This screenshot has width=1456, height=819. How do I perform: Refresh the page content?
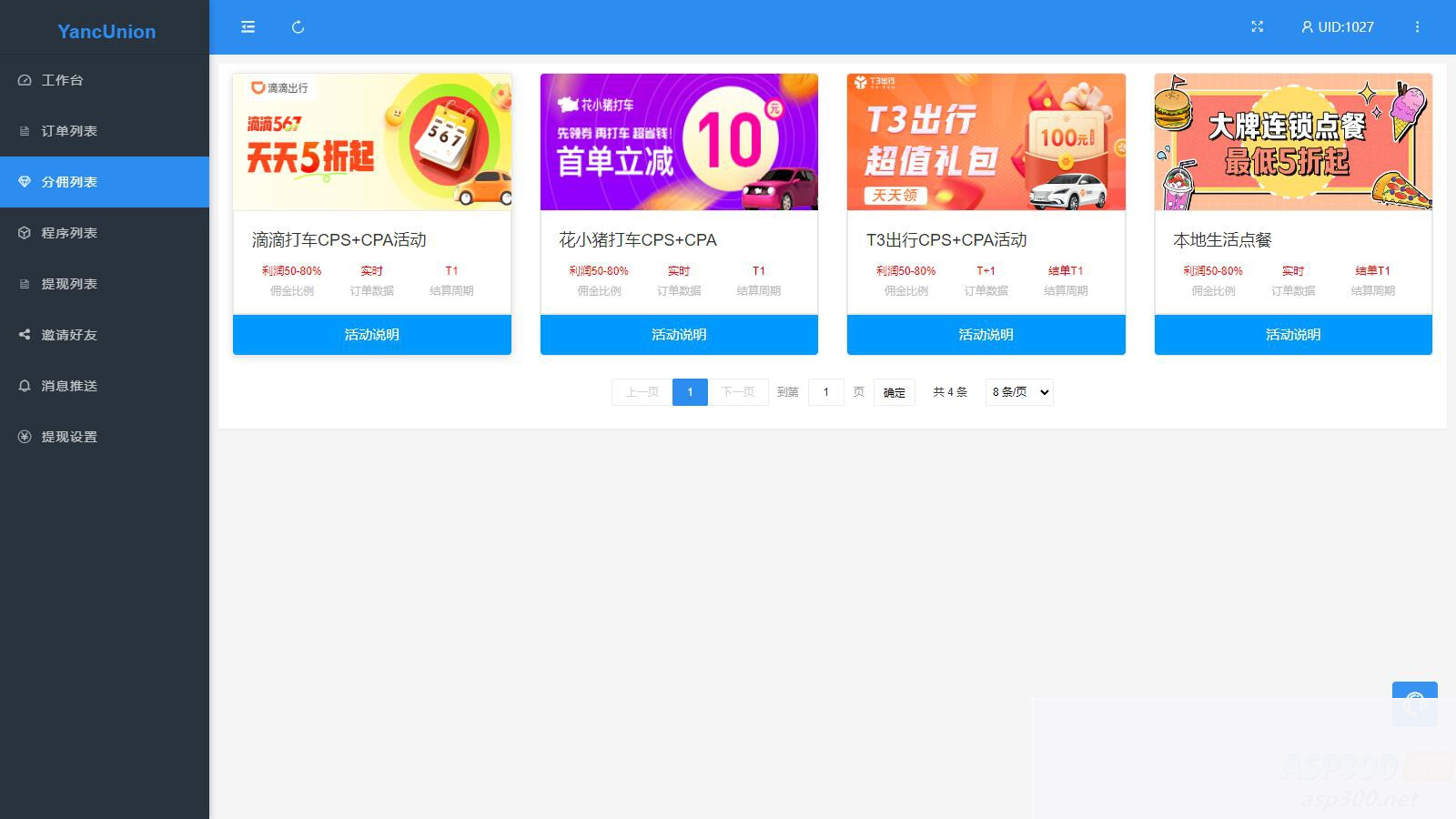point(298,27)
